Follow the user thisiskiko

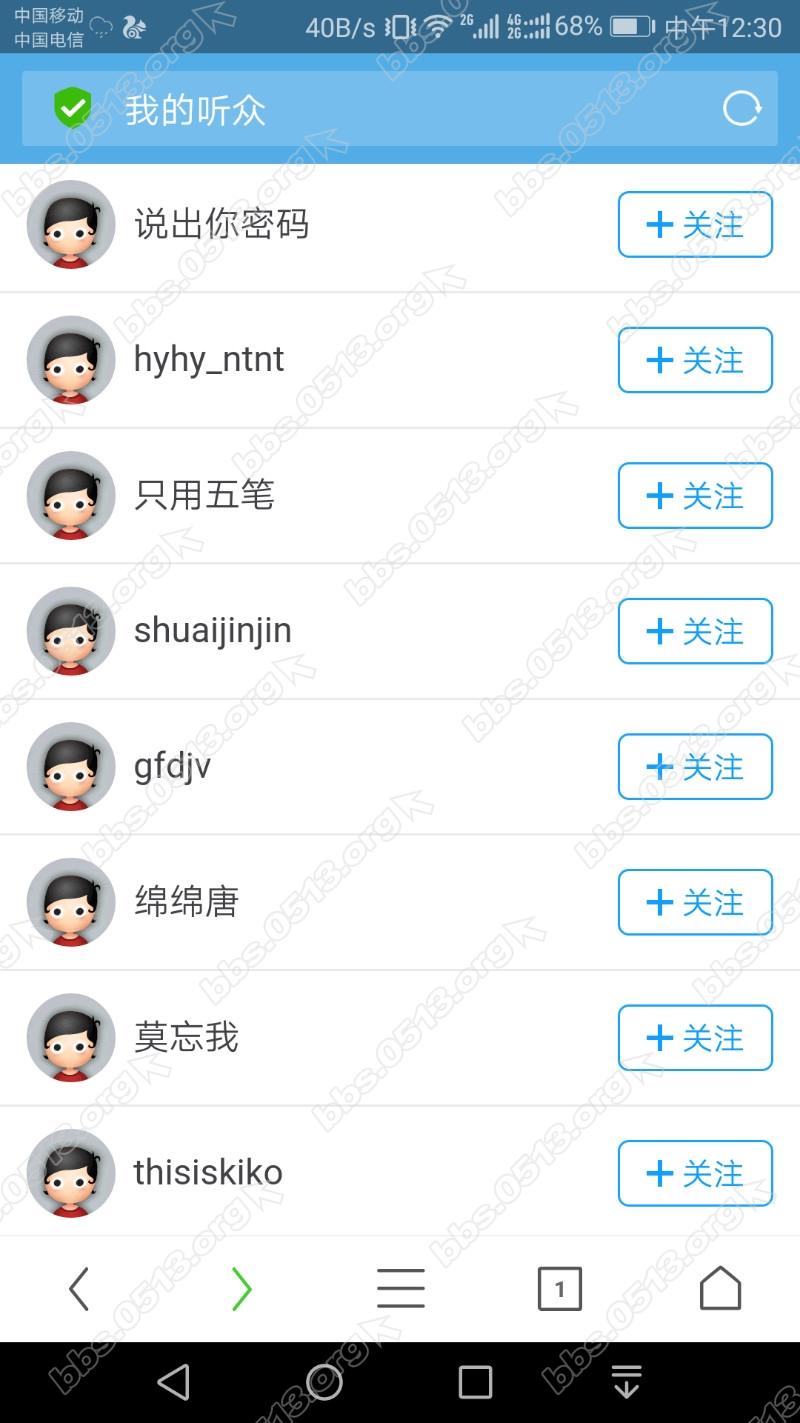point(695,1173)
